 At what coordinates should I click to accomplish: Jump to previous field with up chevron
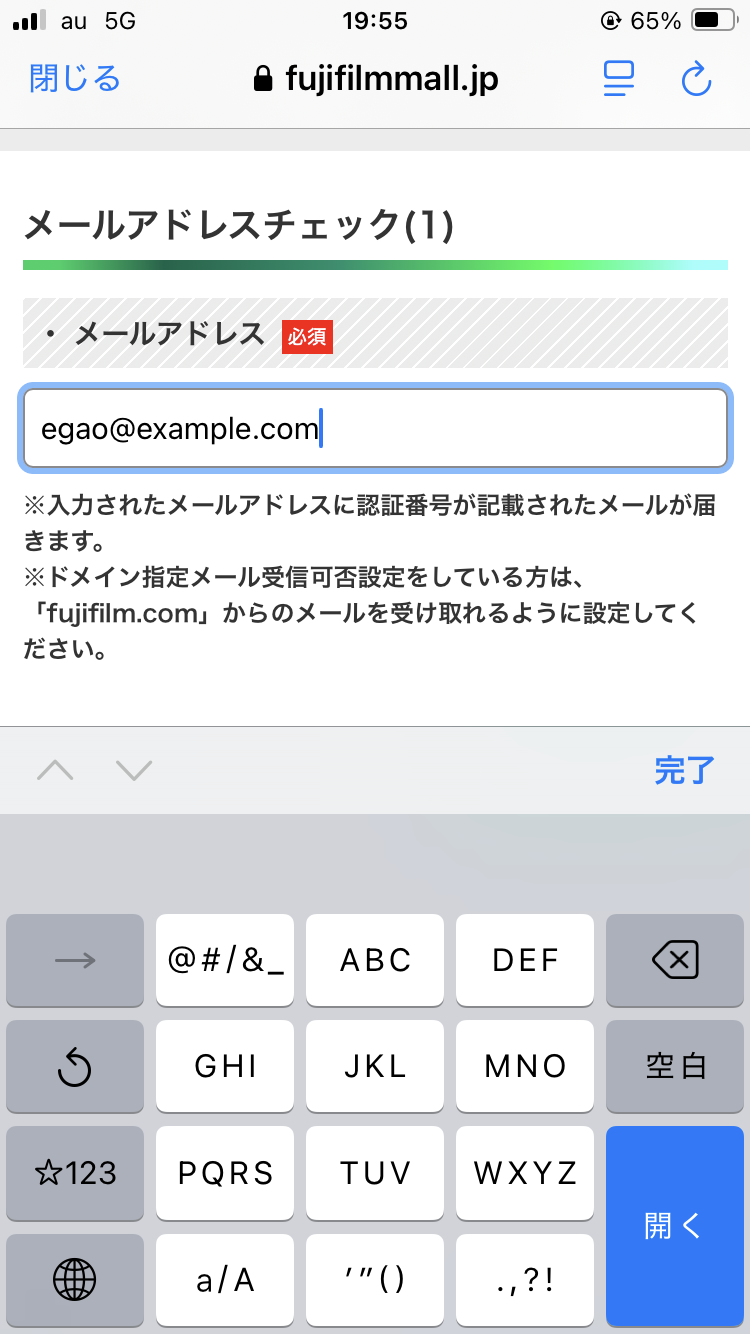(x=55, y=770)
